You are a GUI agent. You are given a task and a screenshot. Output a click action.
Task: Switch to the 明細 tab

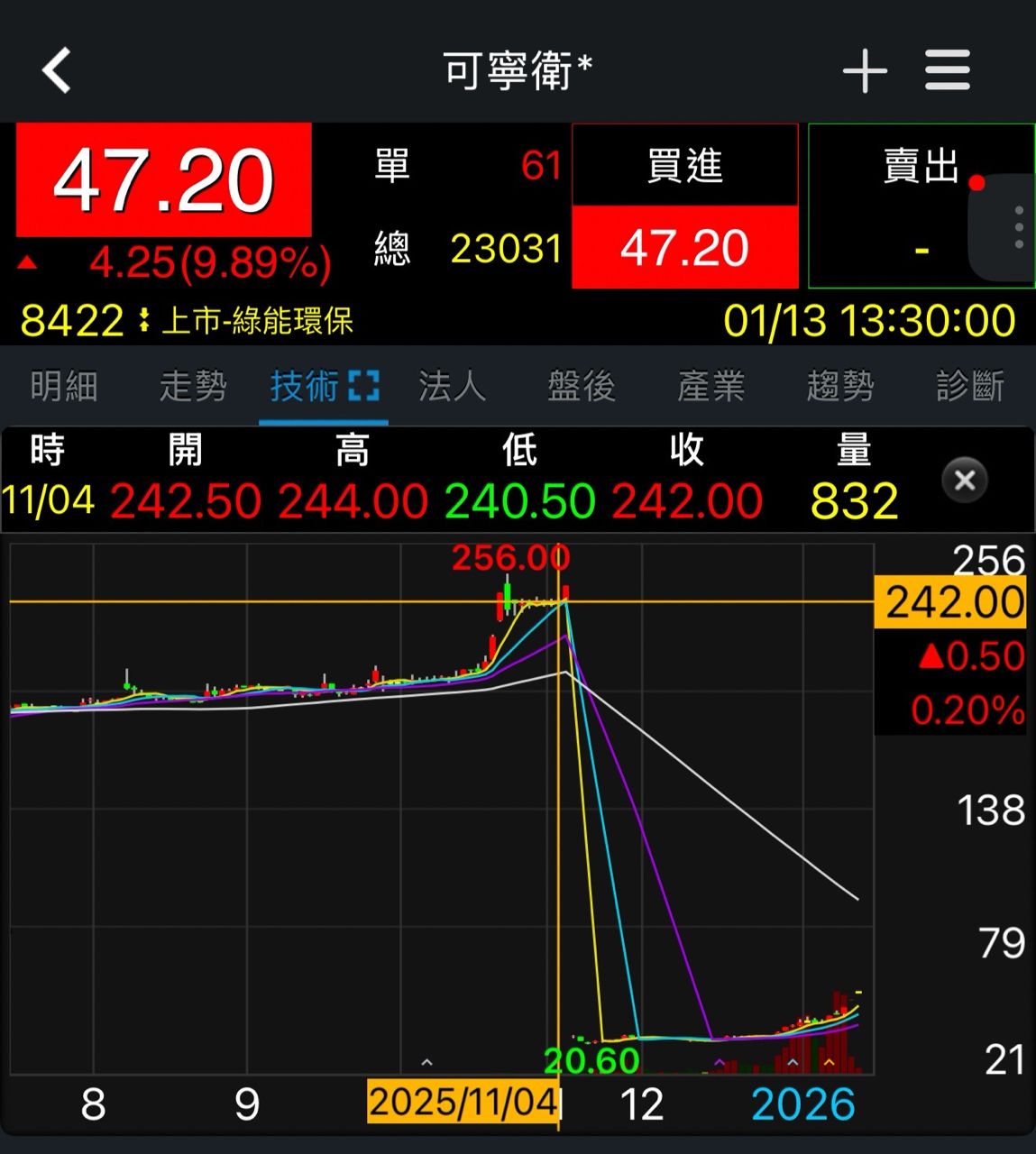64,387
